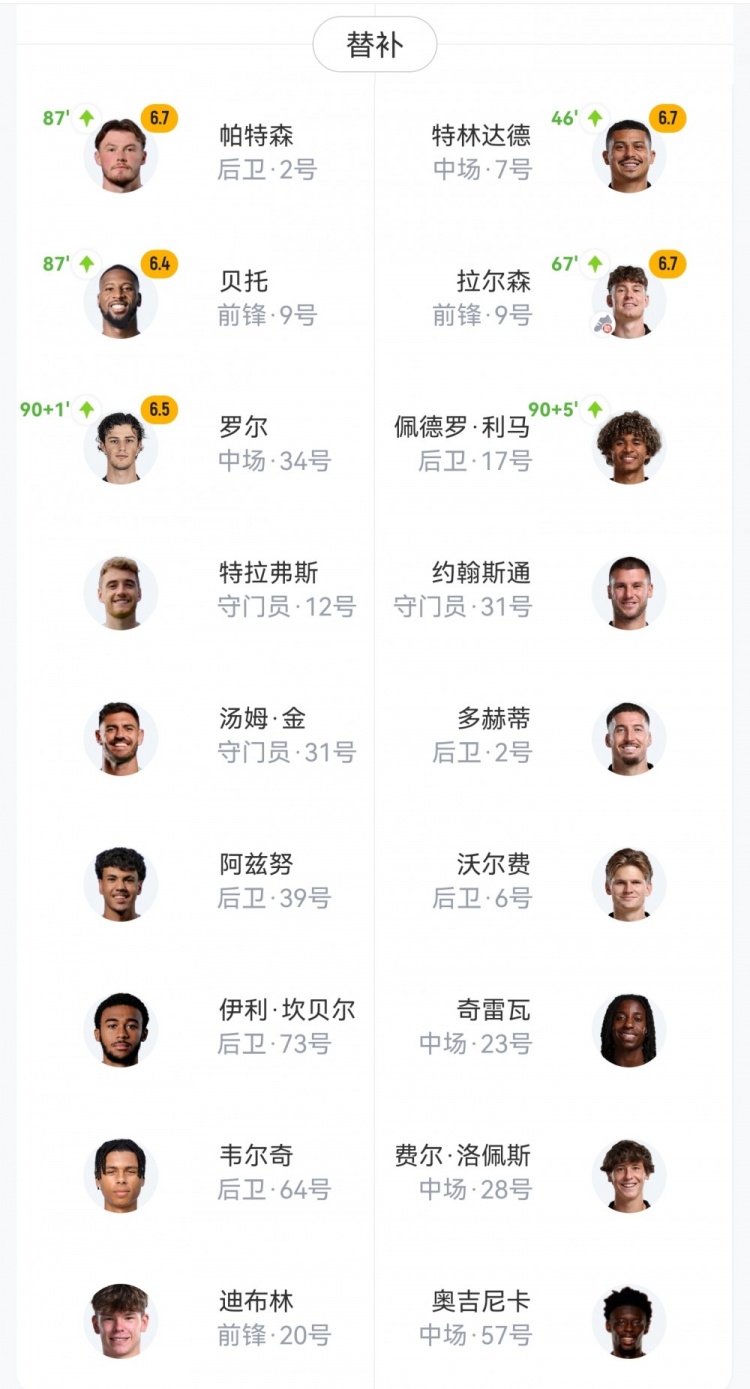
Task: View defender 多赫蒂's profile
Action: 493,720
